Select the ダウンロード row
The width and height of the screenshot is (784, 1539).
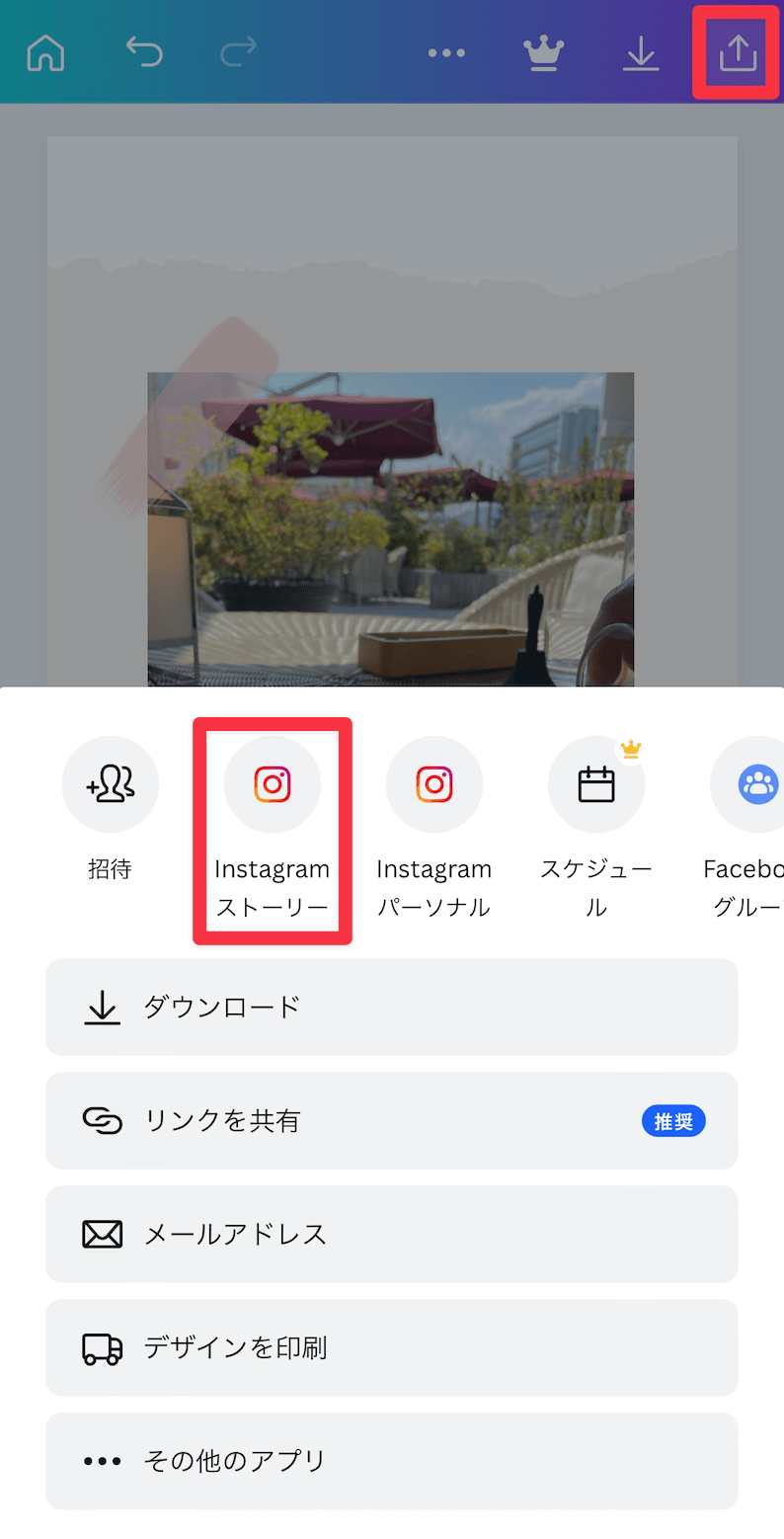pos(392,1007)
